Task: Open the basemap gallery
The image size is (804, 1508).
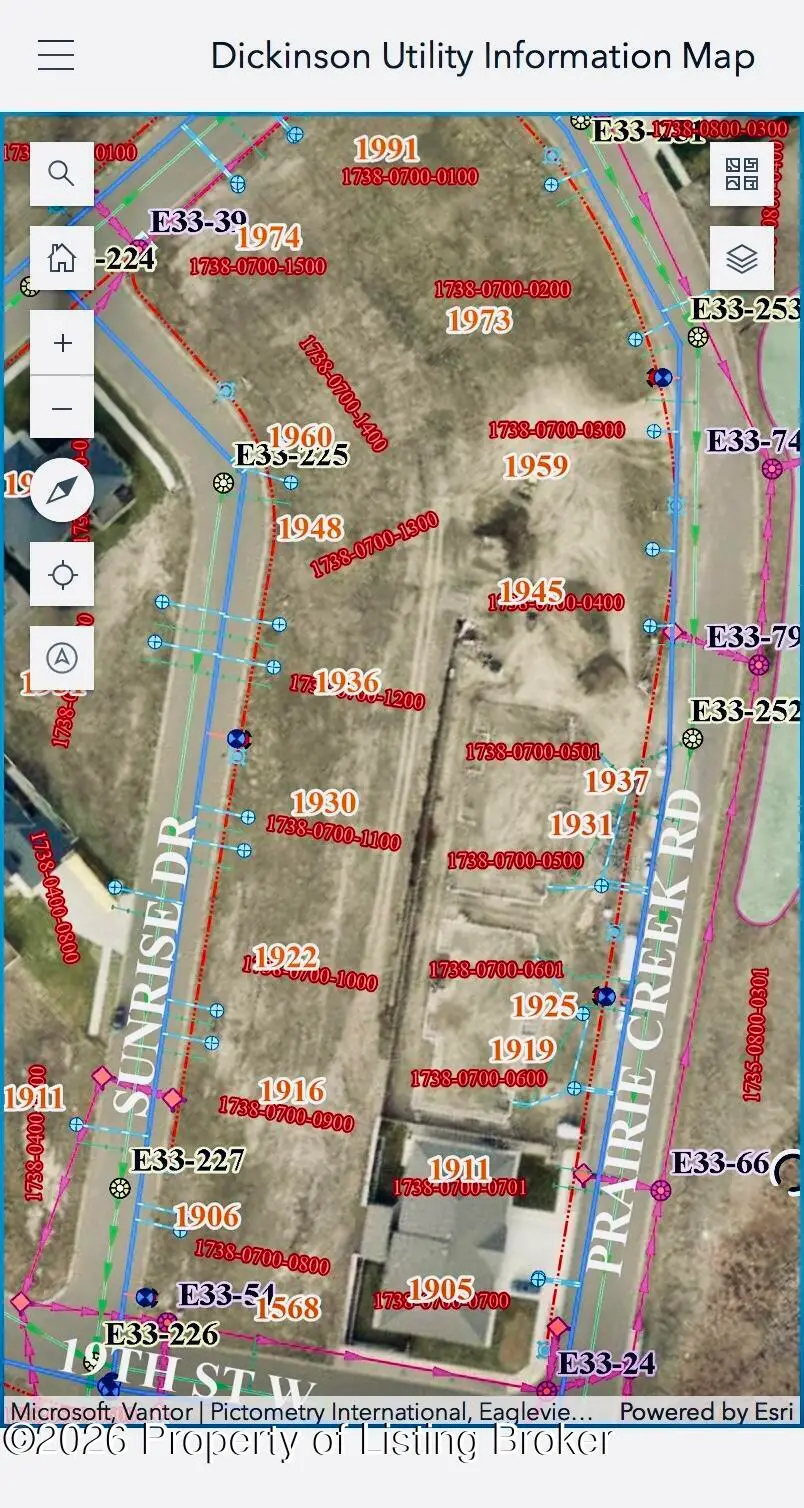Action: click(741, 174)
